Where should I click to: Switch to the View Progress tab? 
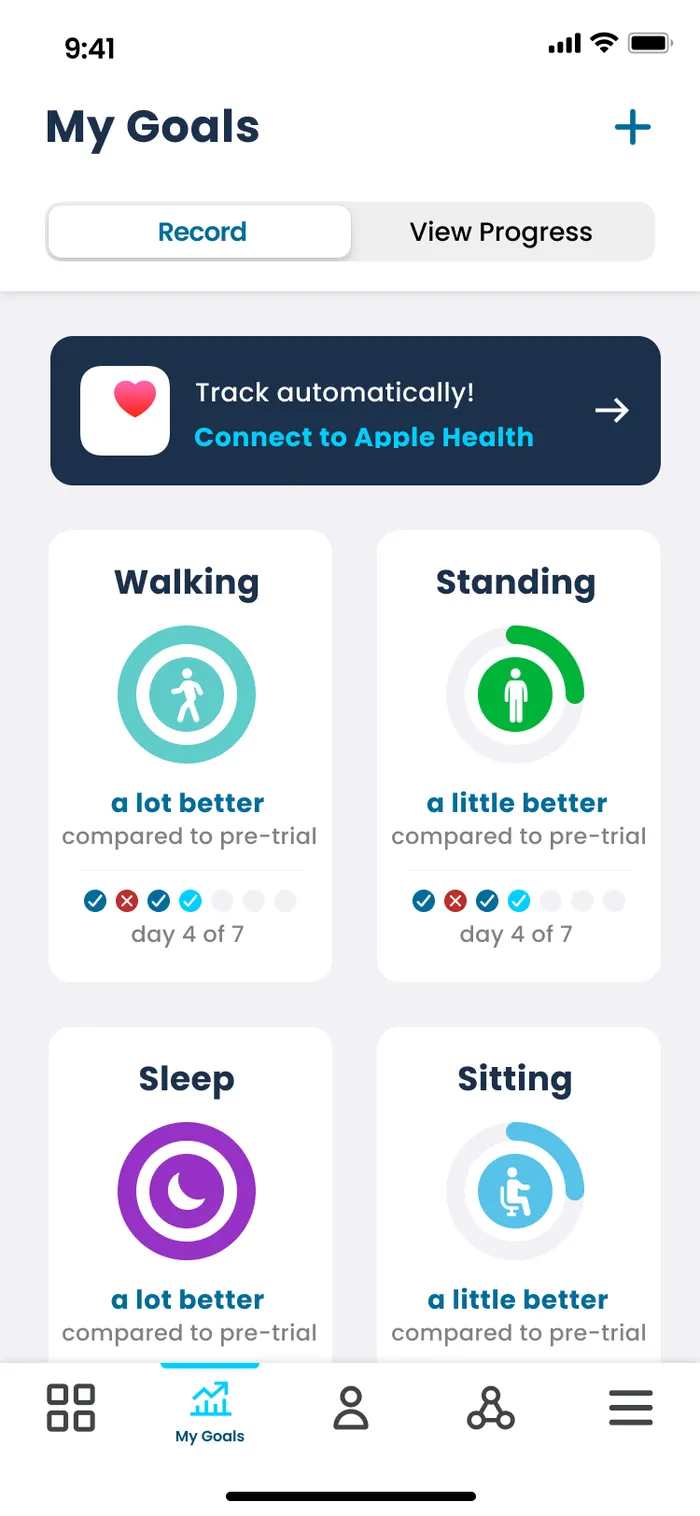pyautogui.click(x=501, y=232)
